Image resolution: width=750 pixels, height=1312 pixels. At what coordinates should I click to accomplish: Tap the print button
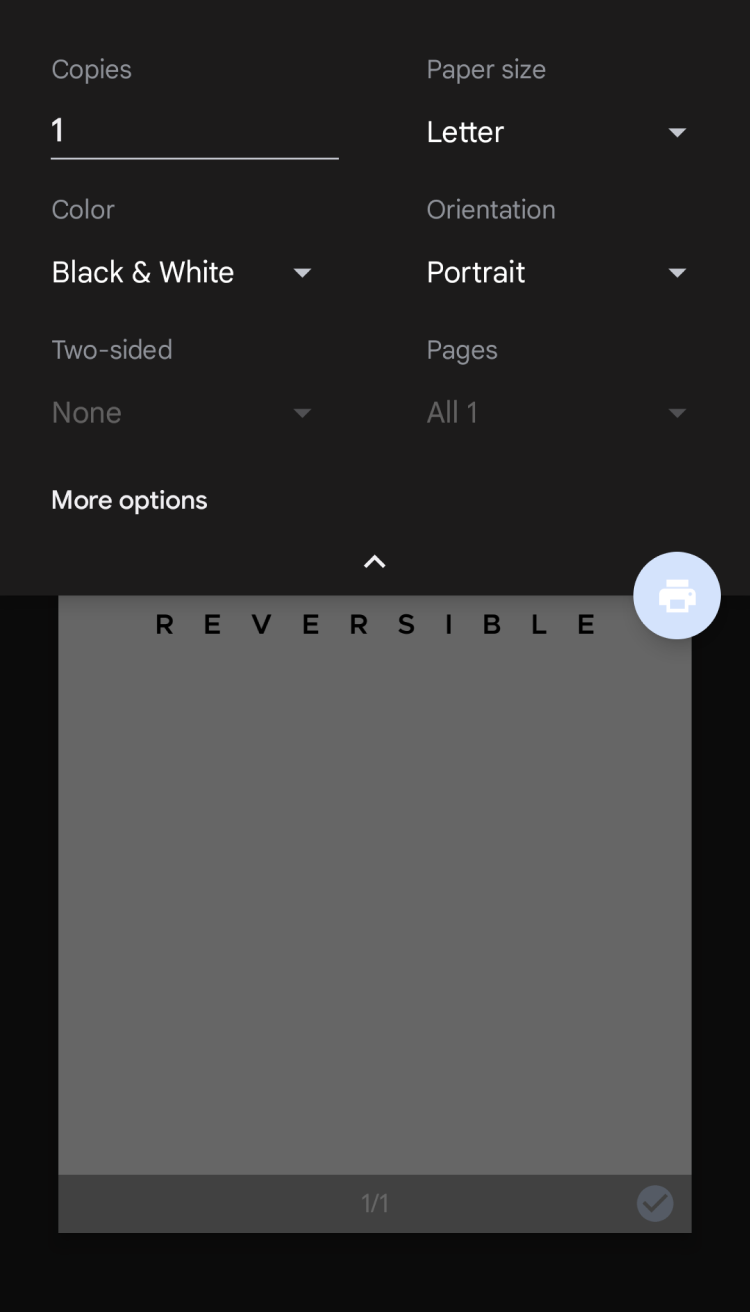point(676,596)
